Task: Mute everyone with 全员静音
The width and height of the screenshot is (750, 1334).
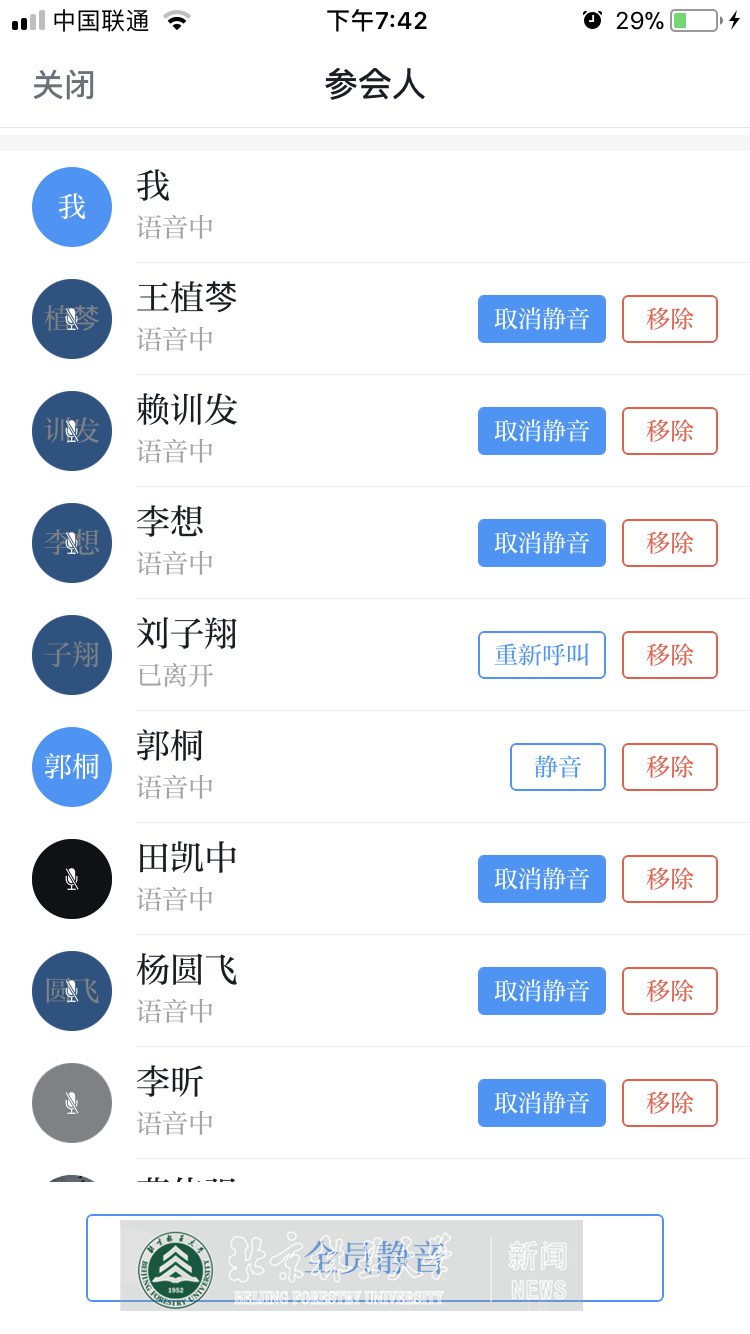Action: coord(375,1258)
